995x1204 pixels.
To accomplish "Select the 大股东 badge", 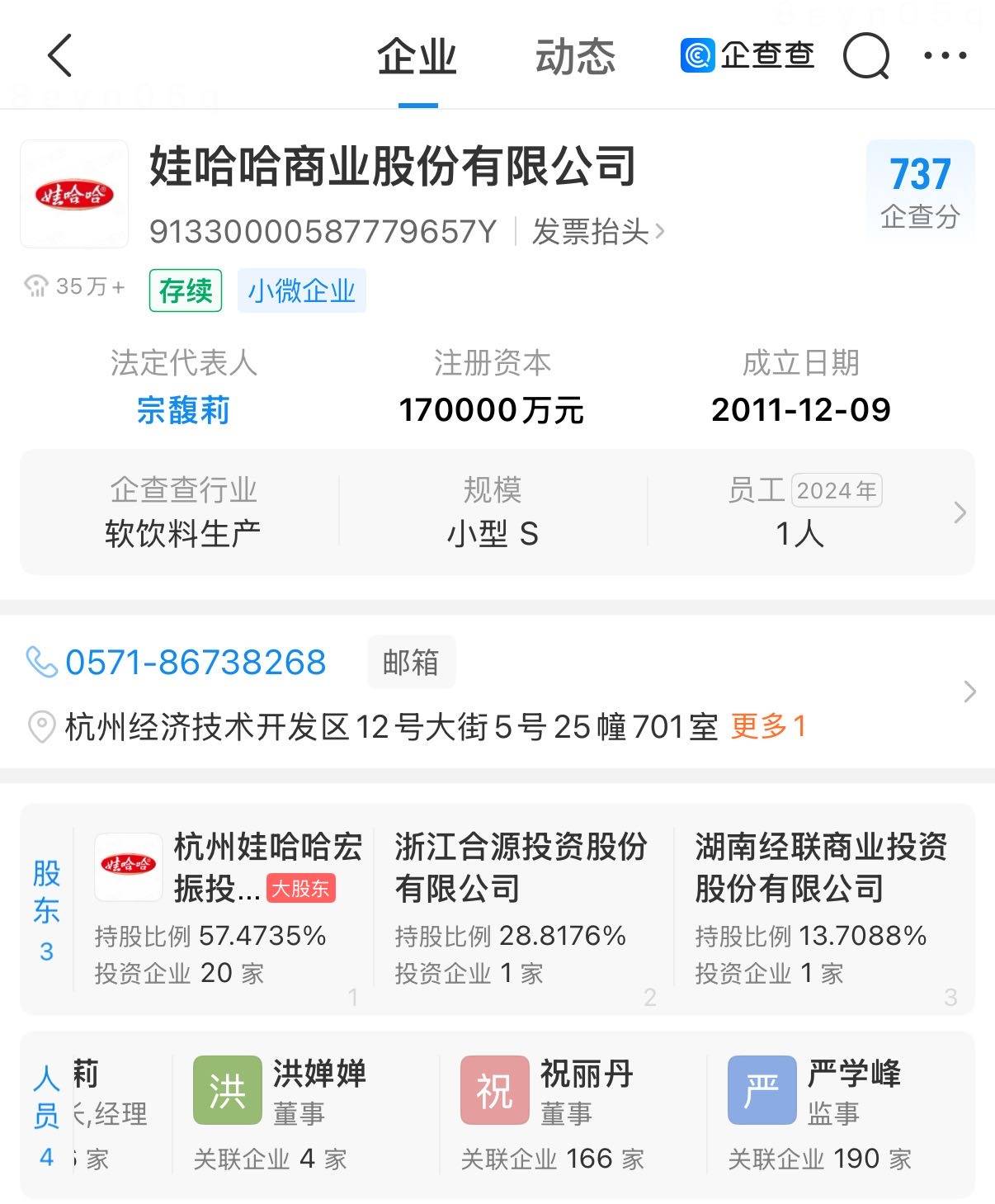I will (301, 887).
